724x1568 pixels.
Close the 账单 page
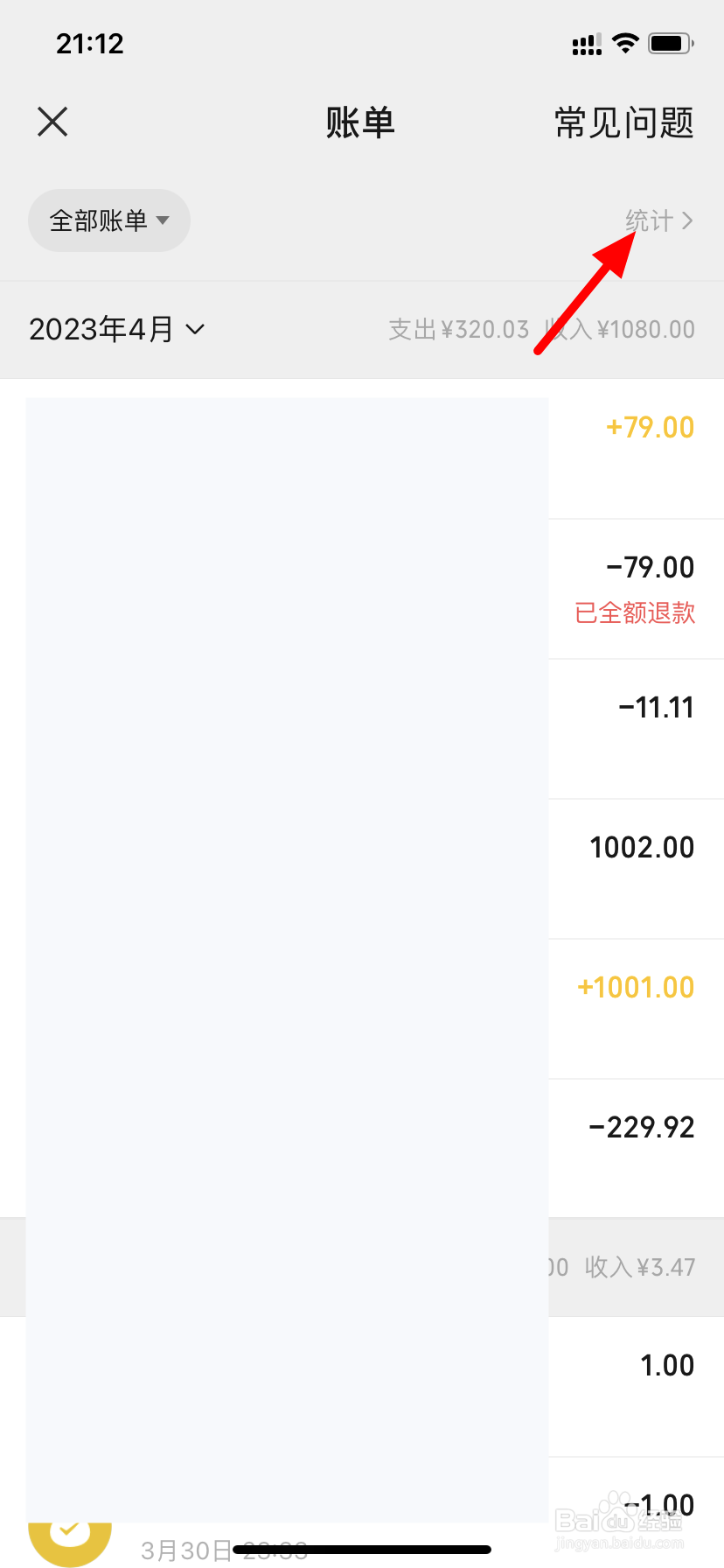coord(52,122)
